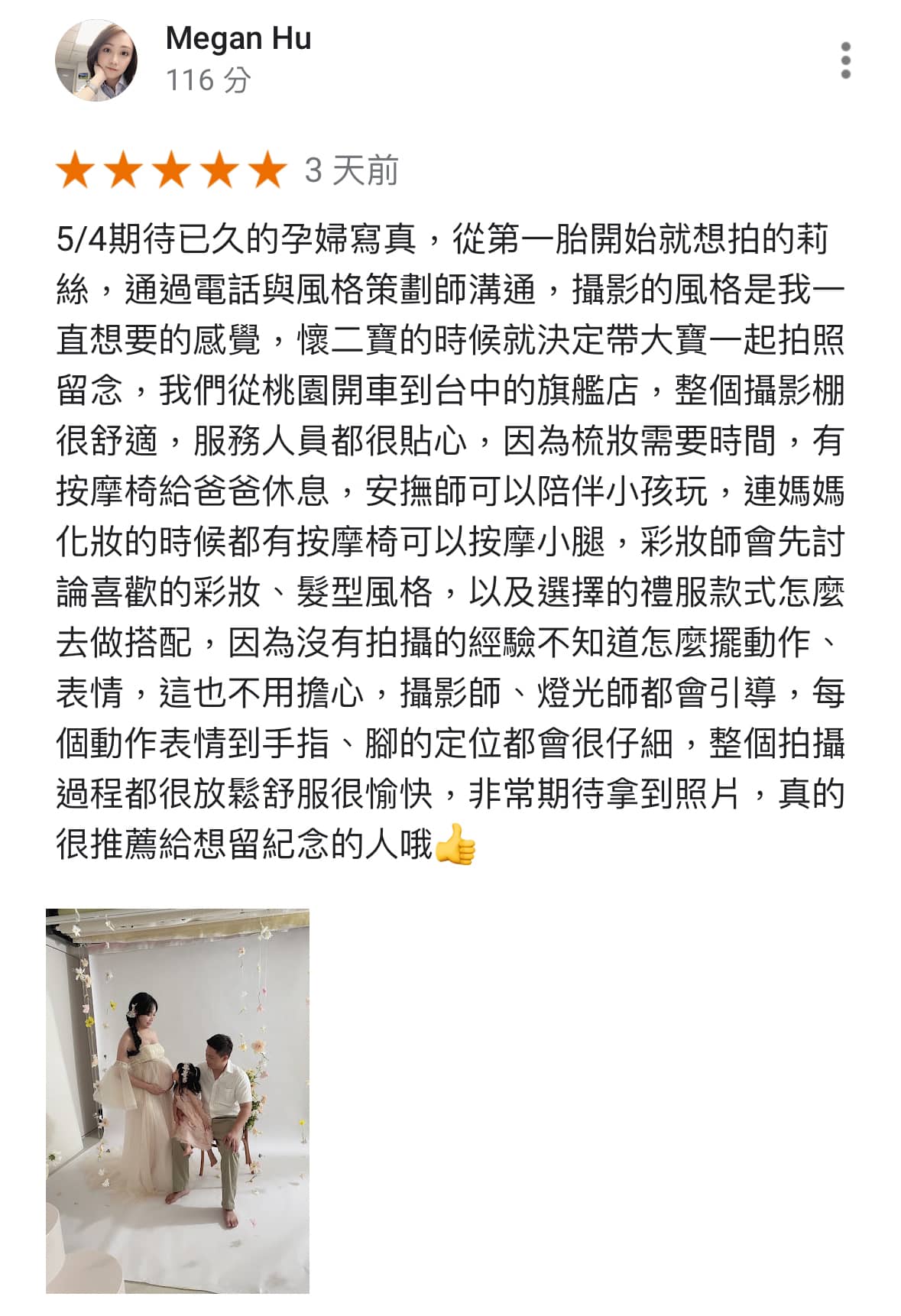Open the maternity photo attached to review
The height and width of the screenshot is (1316, 901).
[x=177, y=1100]
